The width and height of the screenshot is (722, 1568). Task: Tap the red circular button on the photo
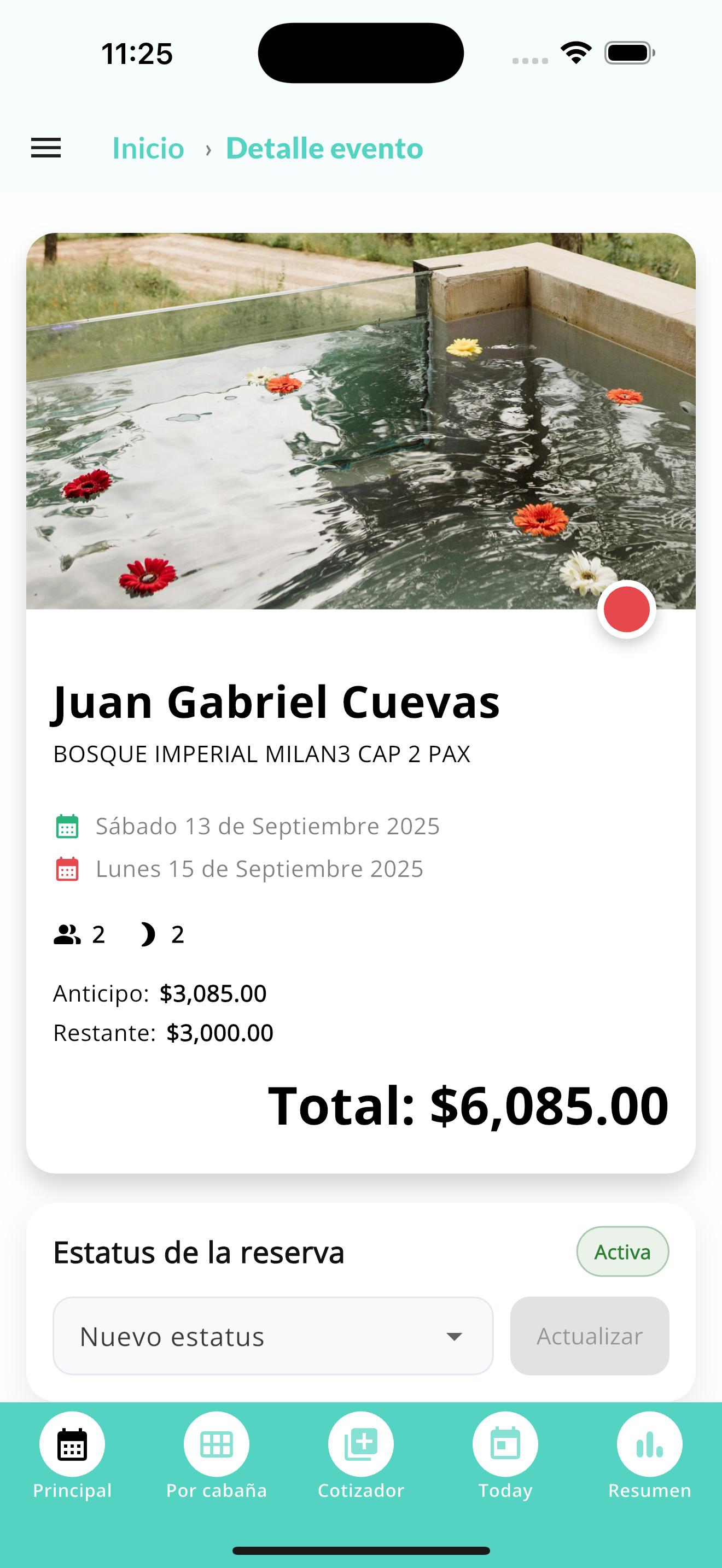(x=626, y=609)
